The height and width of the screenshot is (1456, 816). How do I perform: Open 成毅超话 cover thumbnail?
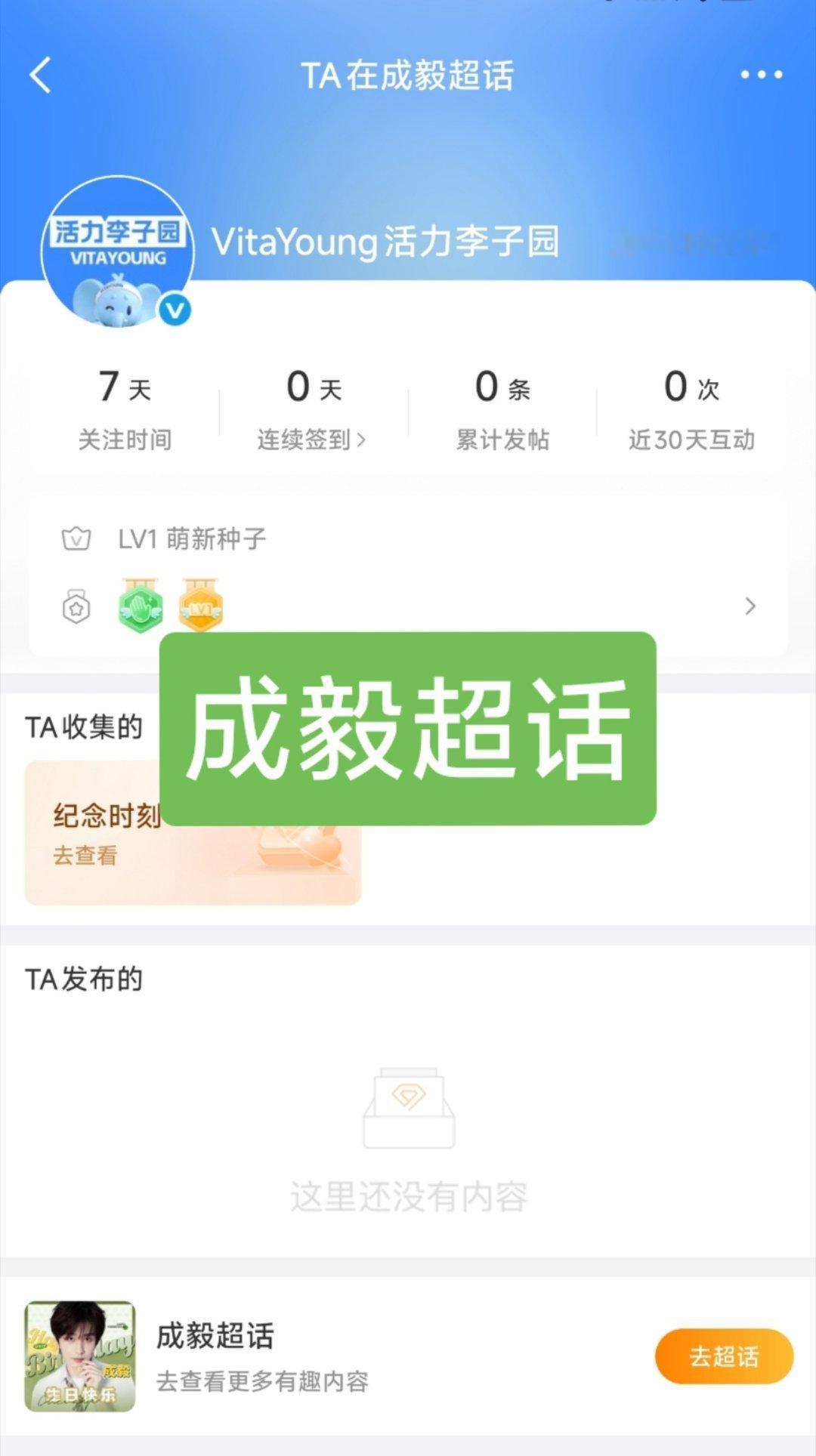[x=80, y=1356]
